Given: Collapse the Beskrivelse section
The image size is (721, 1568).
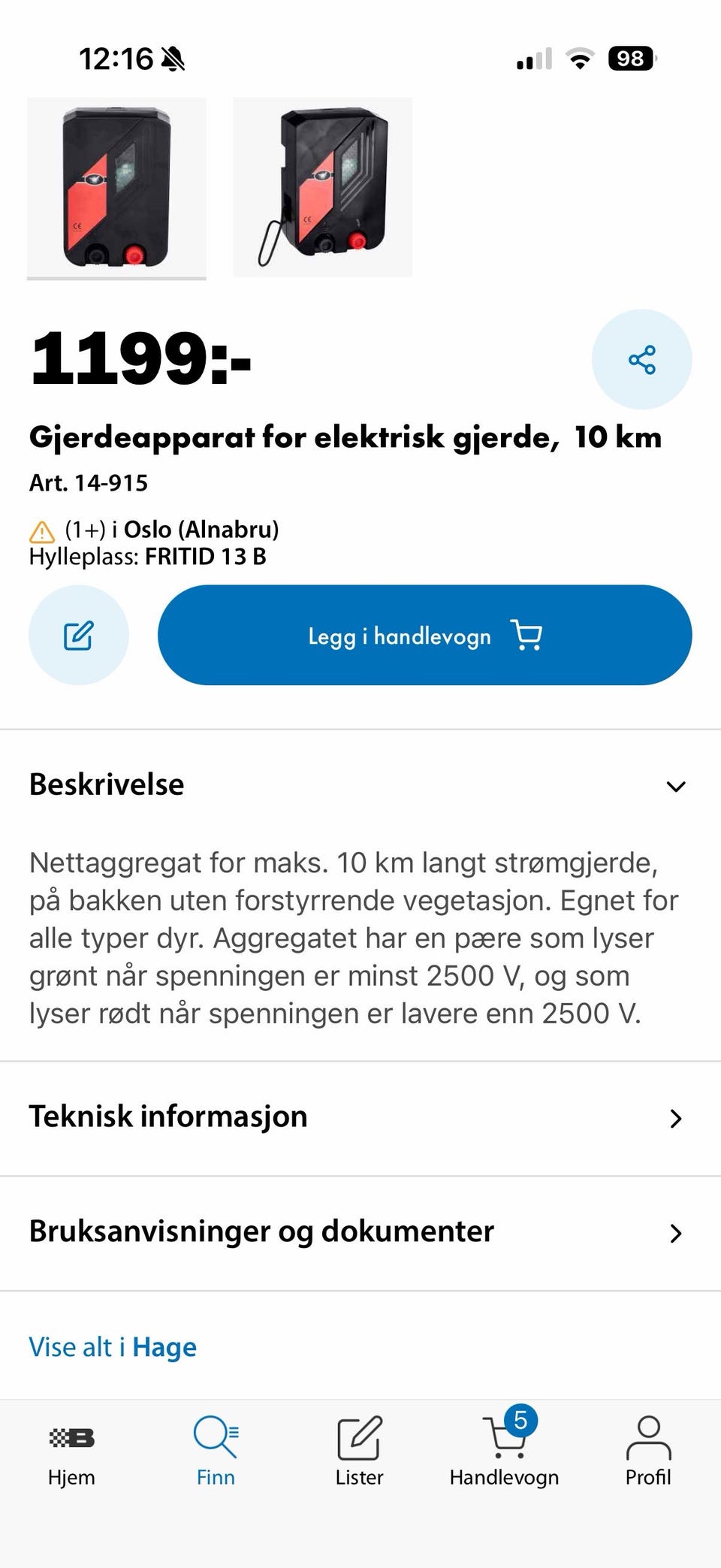Looking at the screenshot, I should coord(675,786).
